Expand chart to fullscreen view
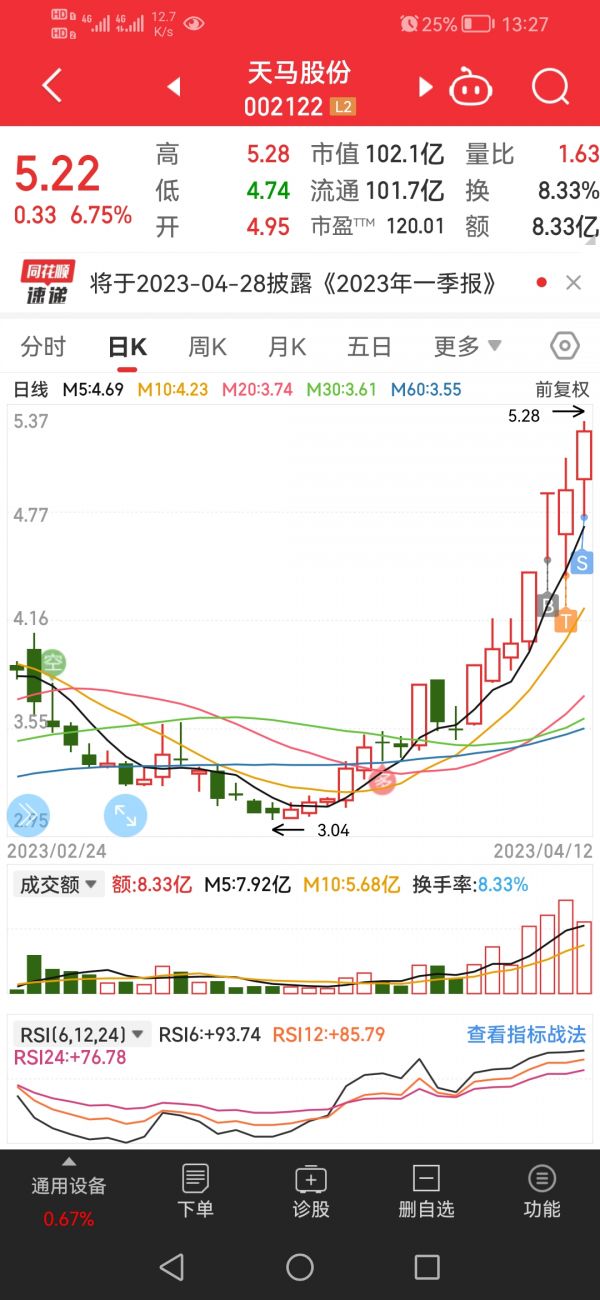600x1300 pixels. [125, 815]
